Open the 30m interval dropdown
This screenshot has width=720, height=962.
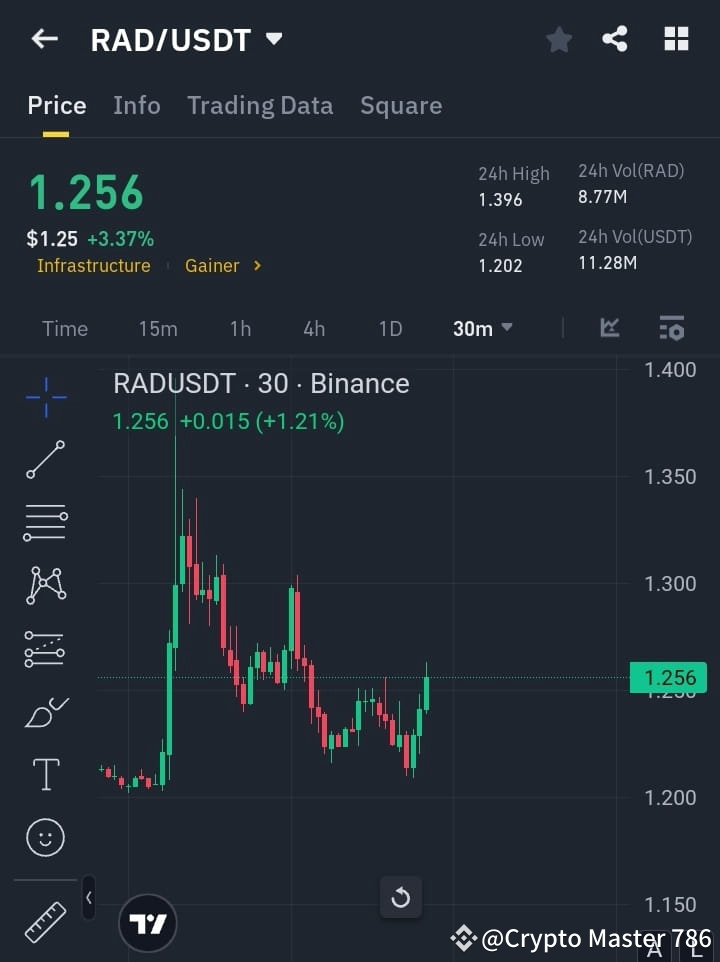[483, 328]
